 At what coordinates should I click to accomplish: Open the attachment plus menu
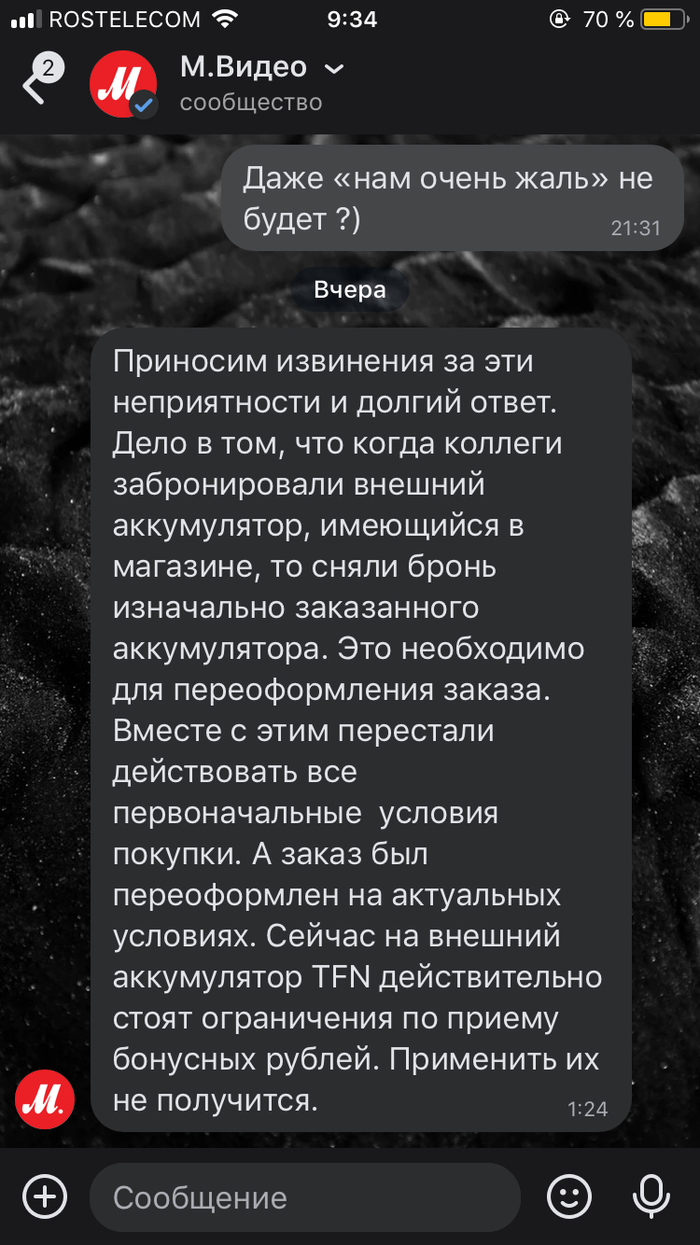[x=45, y=1196]
